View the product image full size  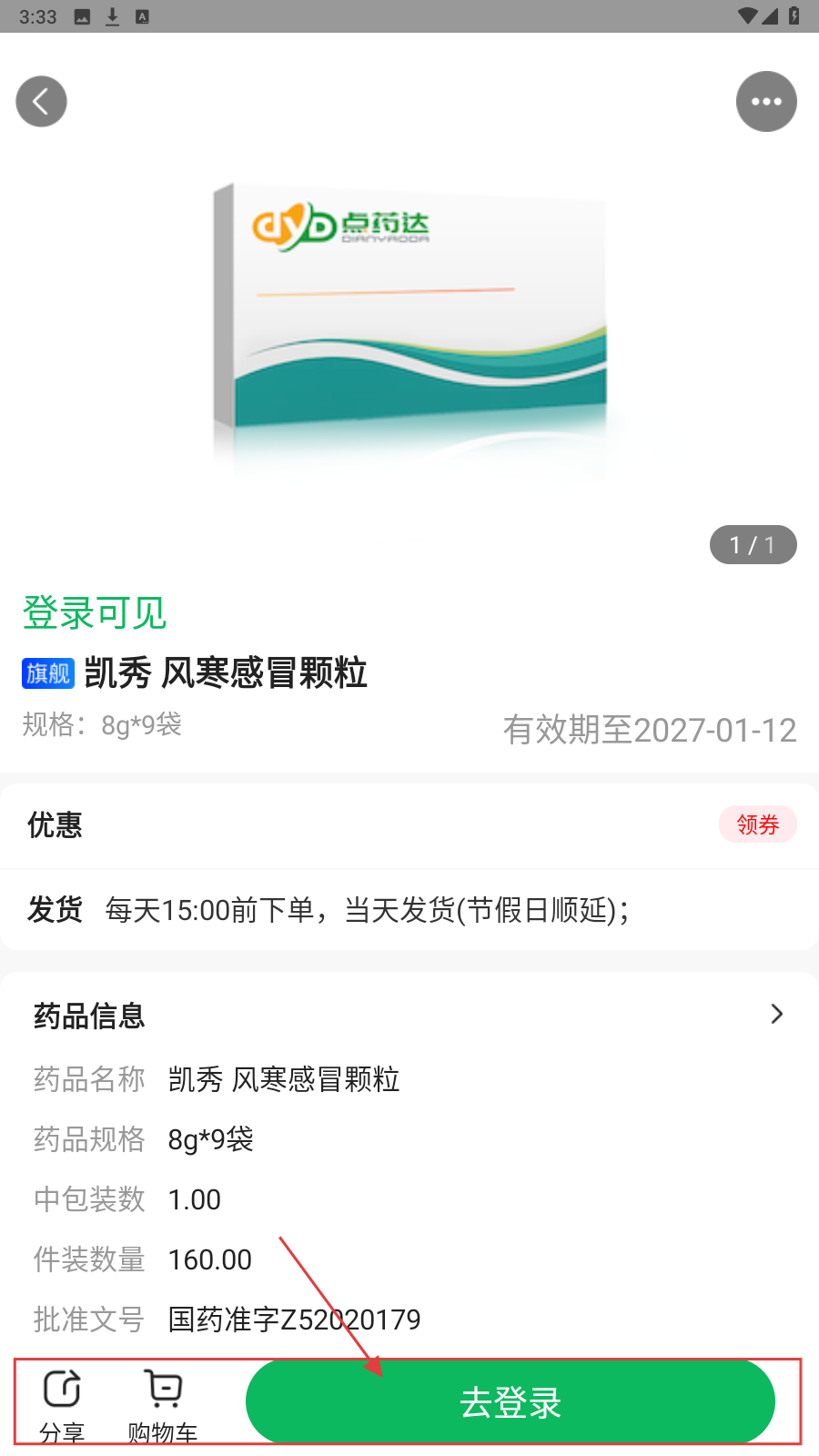409,328
